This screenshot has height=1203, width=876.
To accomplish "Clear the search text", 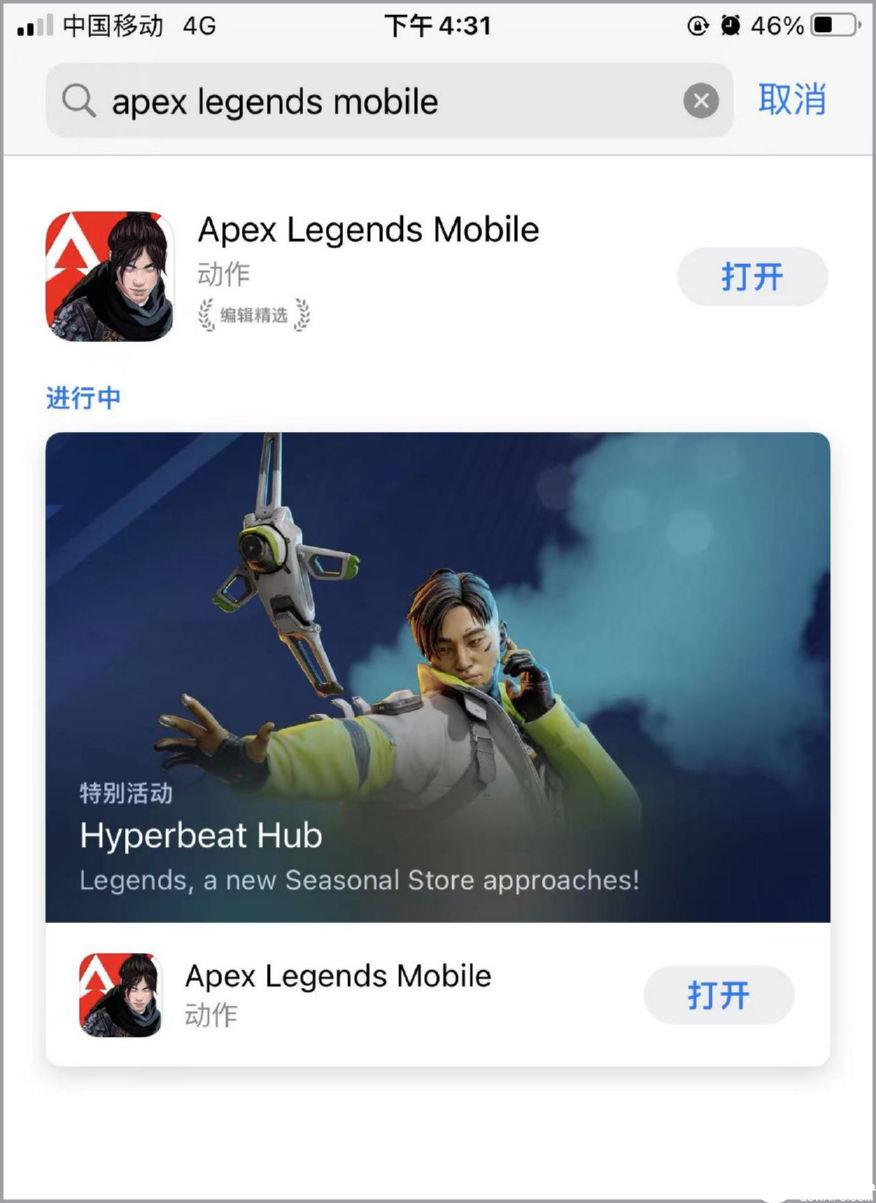I will pyautogui.click(x=701, y=101).
